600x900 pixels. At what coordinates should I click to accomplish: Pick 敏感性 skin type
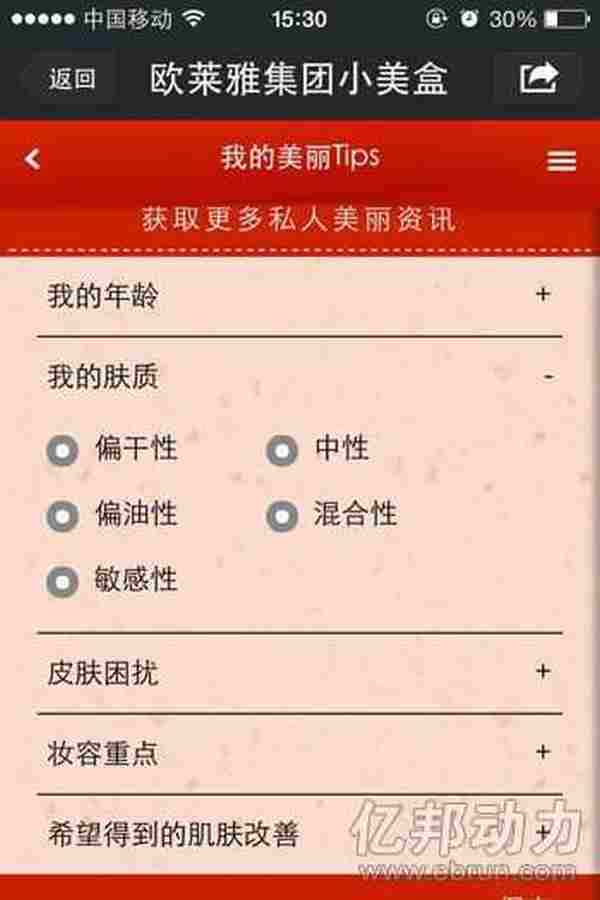[62, 581]
